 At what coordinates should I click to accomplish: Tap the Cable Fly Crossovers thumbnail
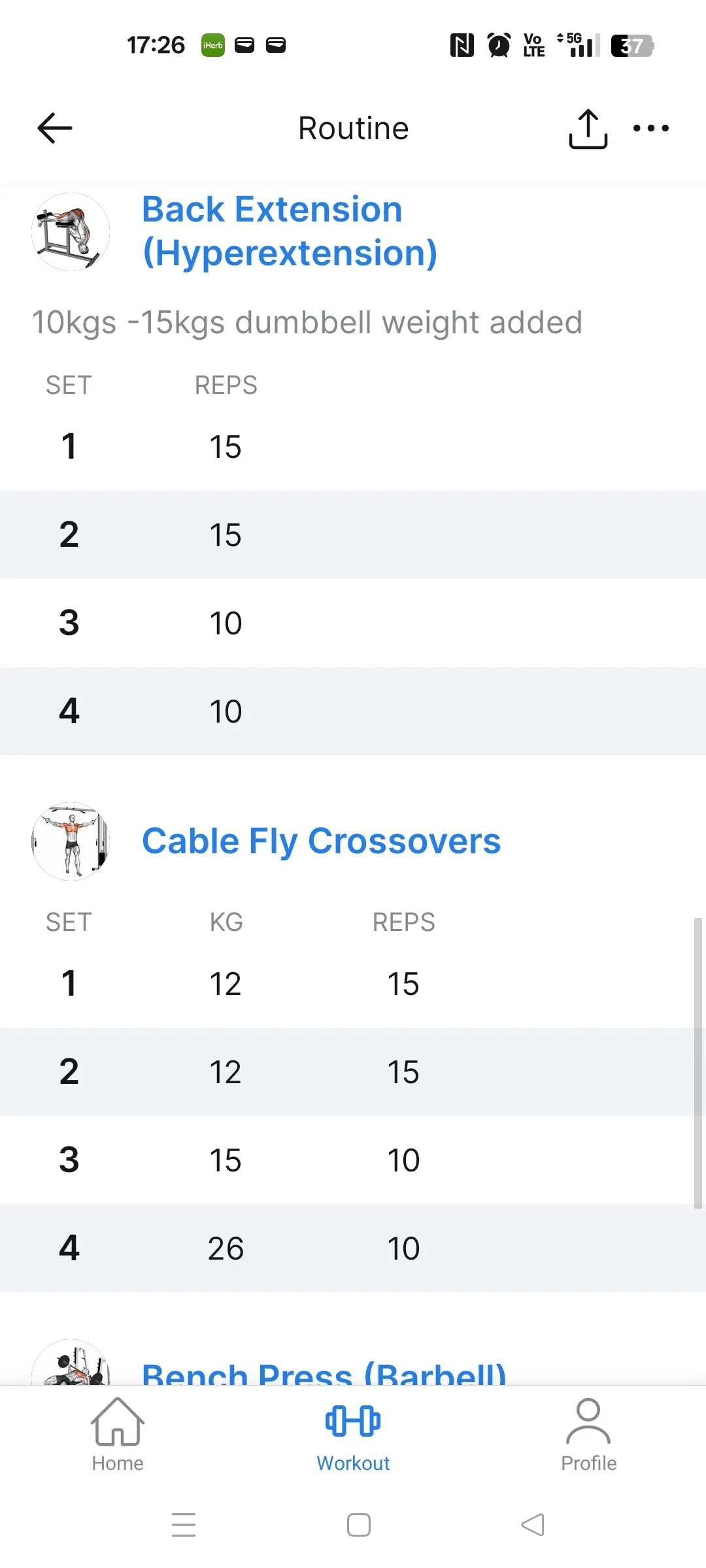click(71, 841)
